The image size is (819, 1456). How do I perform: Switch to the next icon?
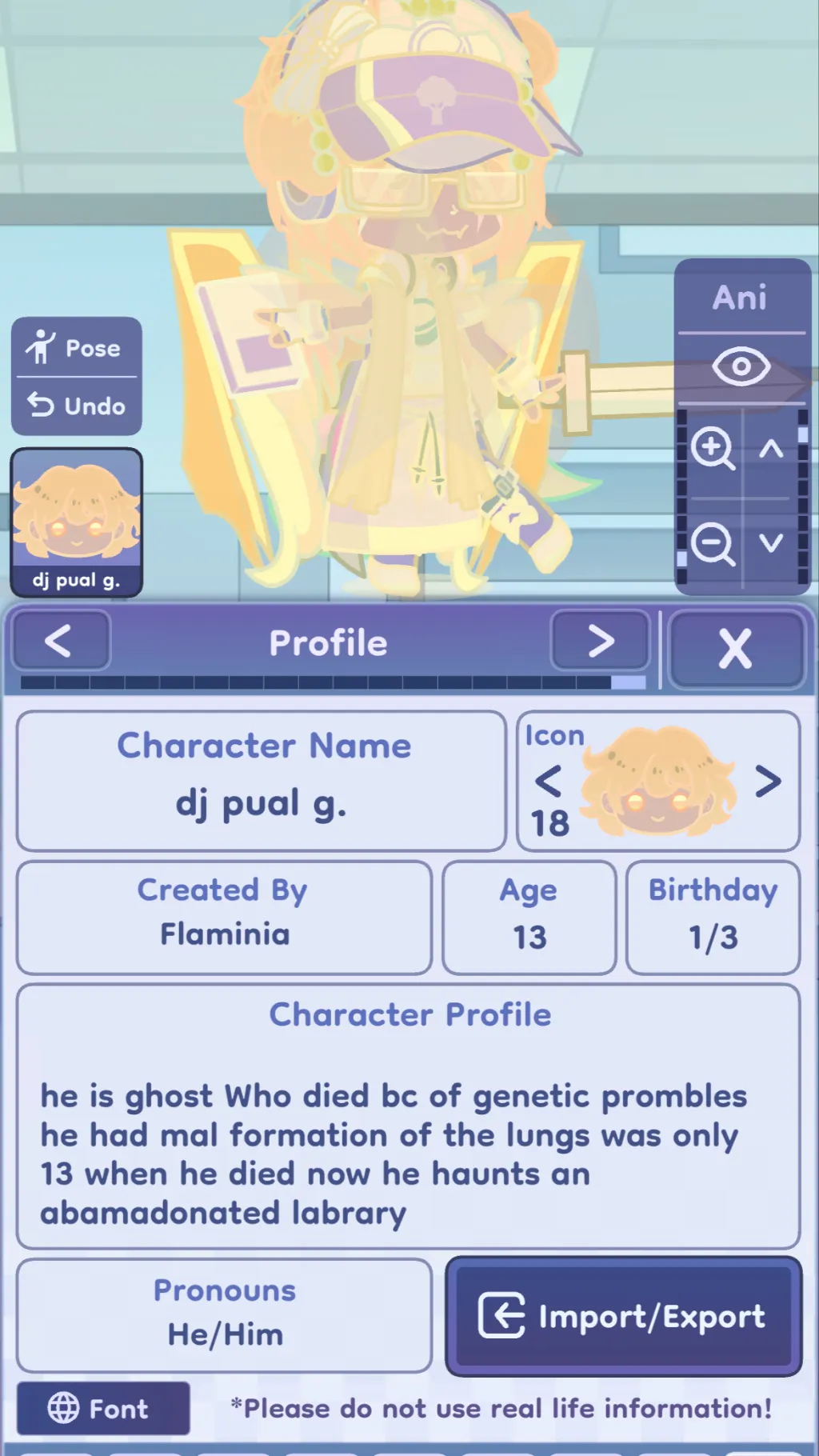767,781
